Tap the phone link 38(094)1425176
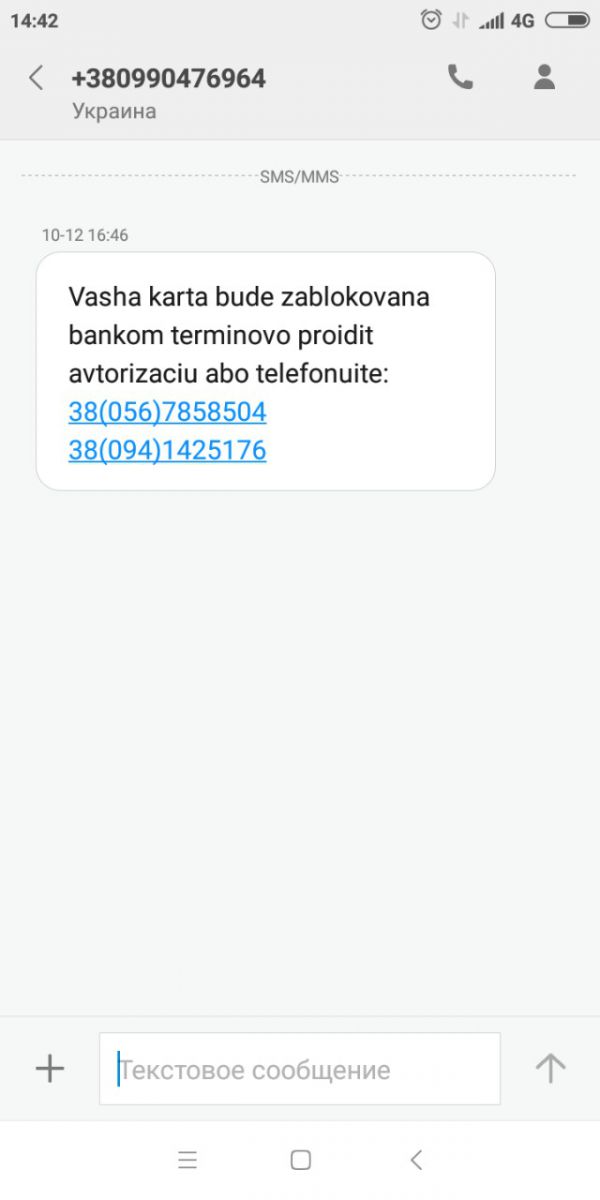 point(167,450)
